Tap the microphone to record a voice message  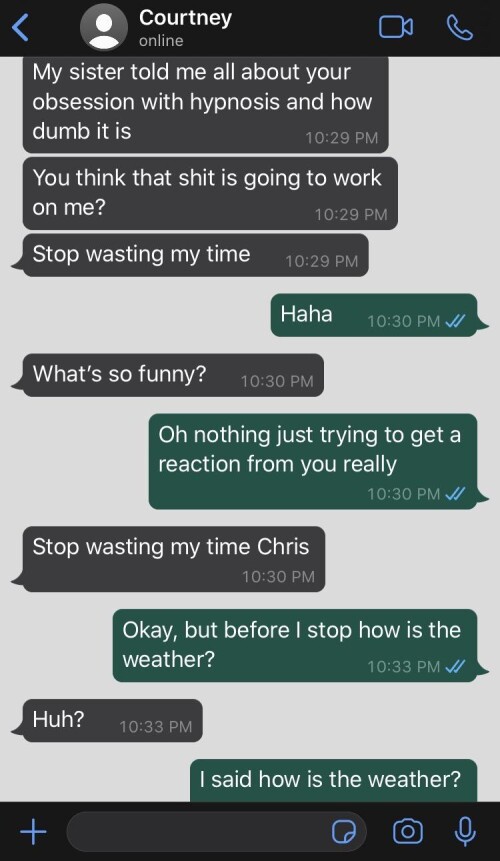[465, 831]
